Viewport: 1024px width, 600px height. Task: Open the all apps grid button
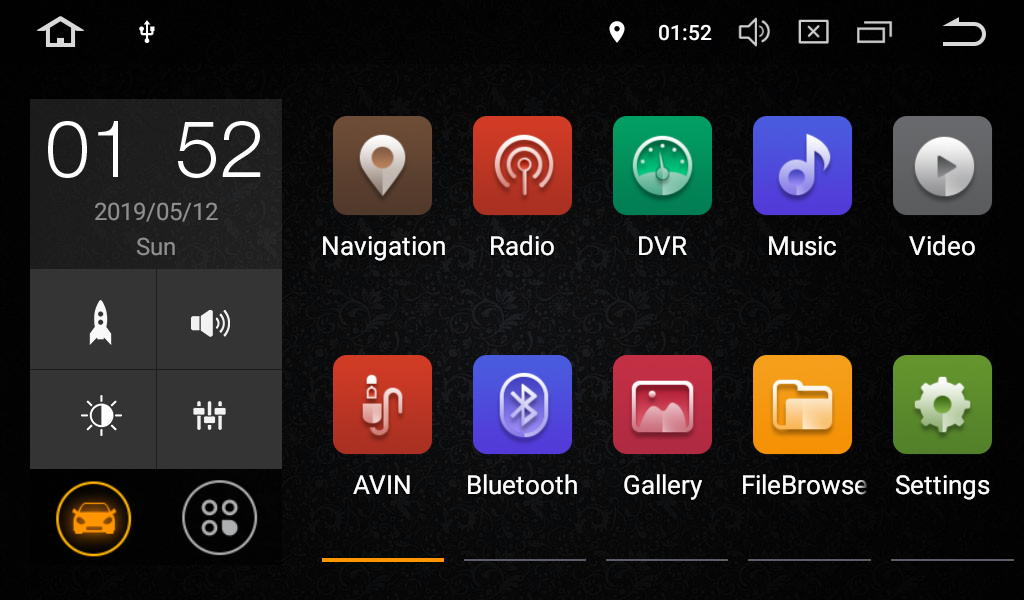point(219,518)
